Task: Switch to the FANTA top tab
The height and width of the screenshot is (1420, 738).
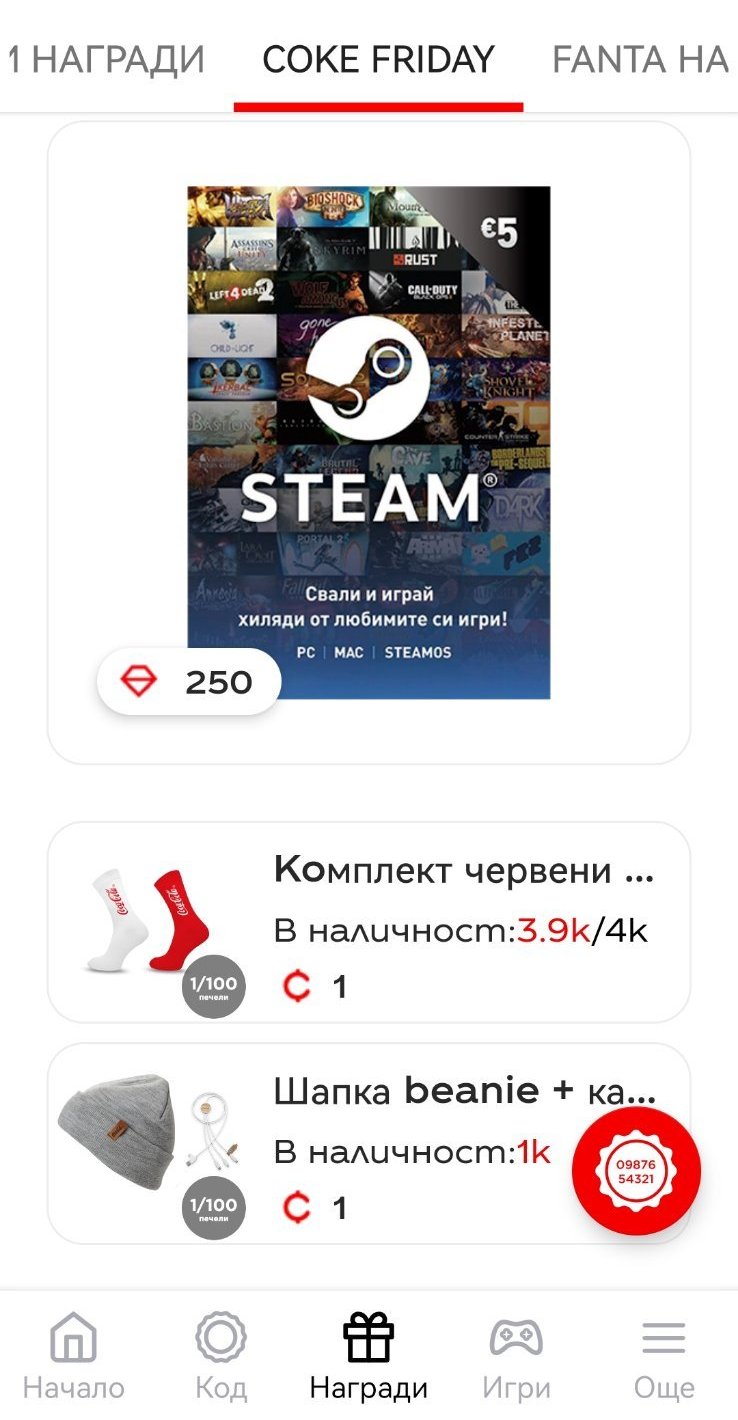Action: 640,60
